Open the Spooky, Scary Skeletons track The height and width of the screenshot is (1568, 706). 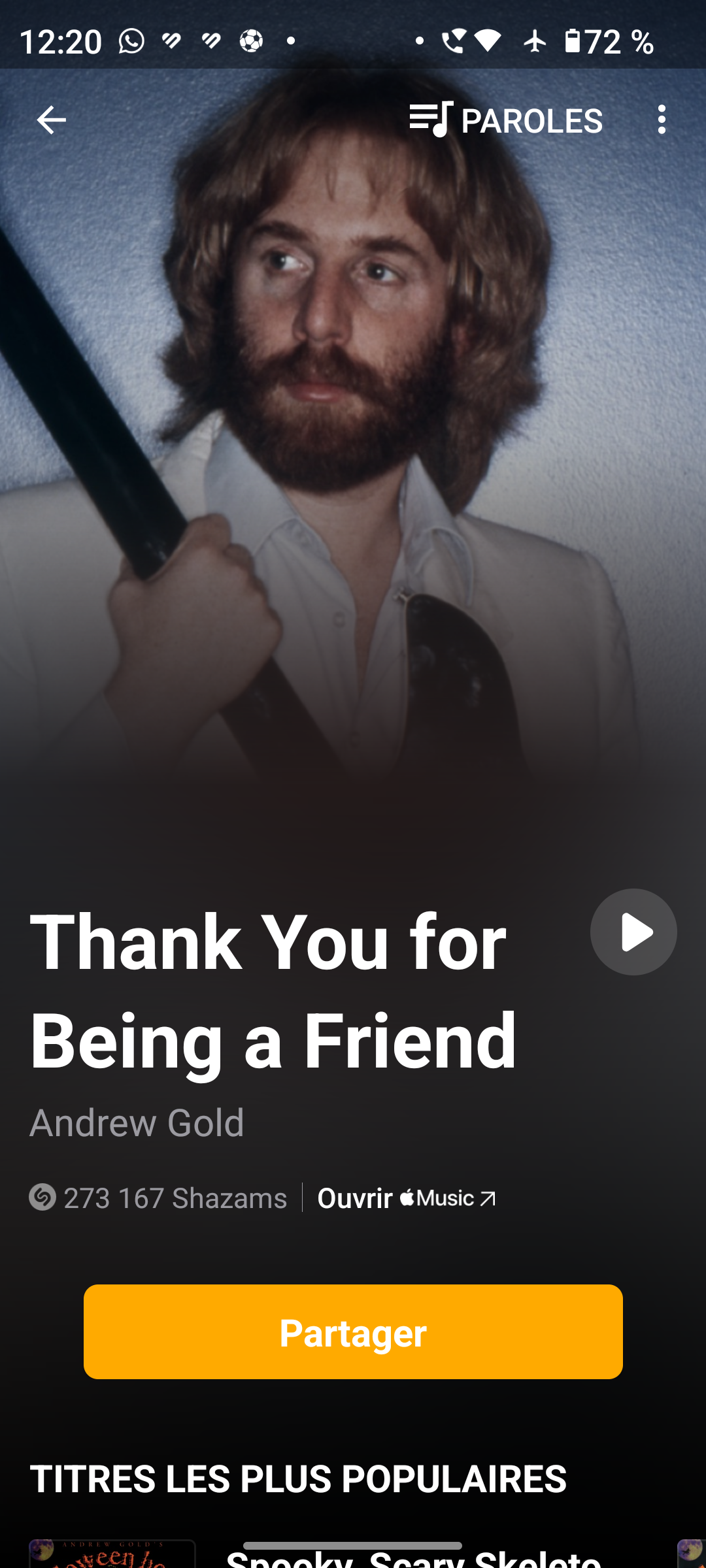coord(412,1558)
